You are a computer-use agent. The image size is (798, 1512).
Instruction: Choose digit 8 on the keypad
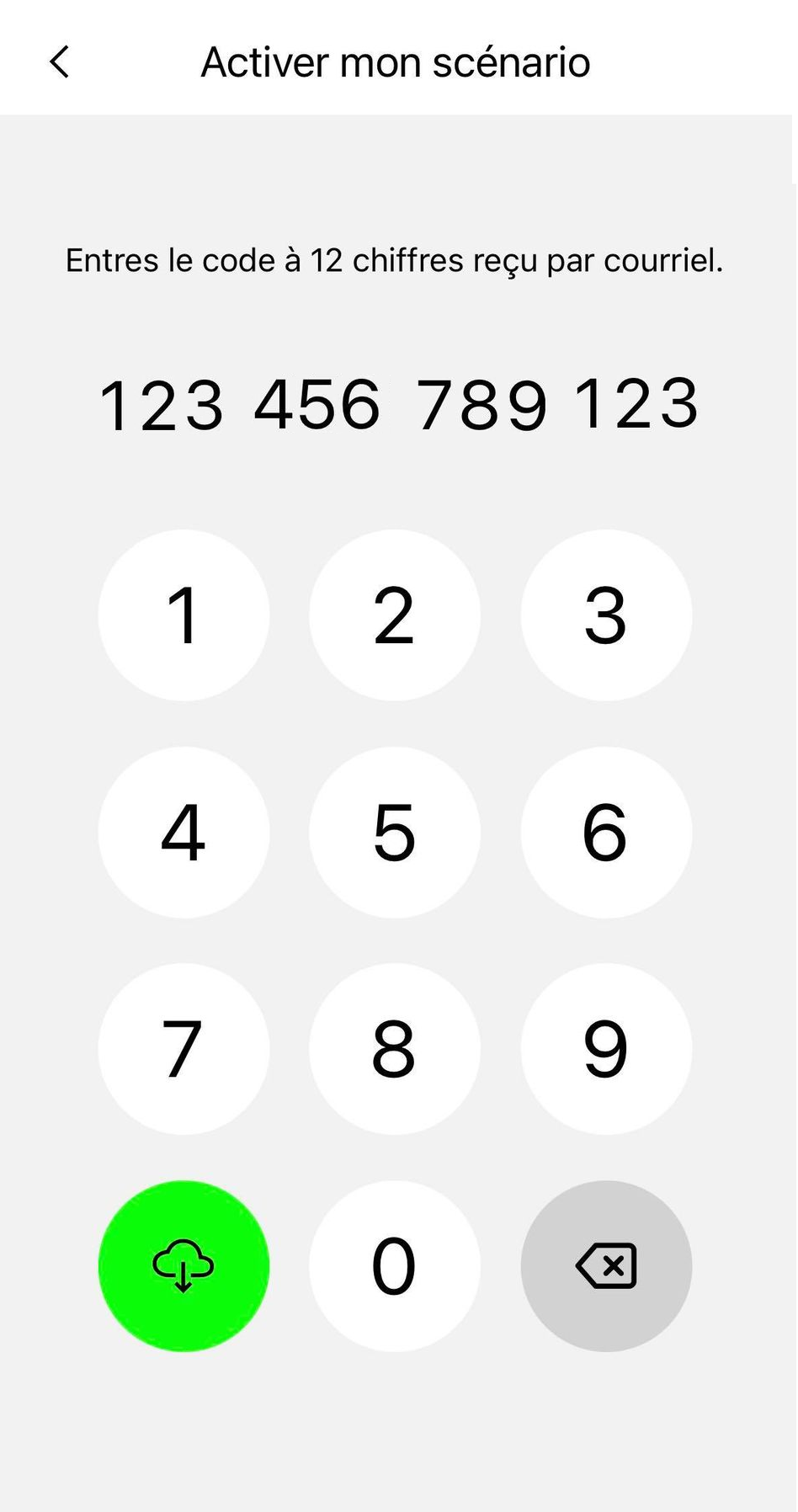tap(395, 1049)
